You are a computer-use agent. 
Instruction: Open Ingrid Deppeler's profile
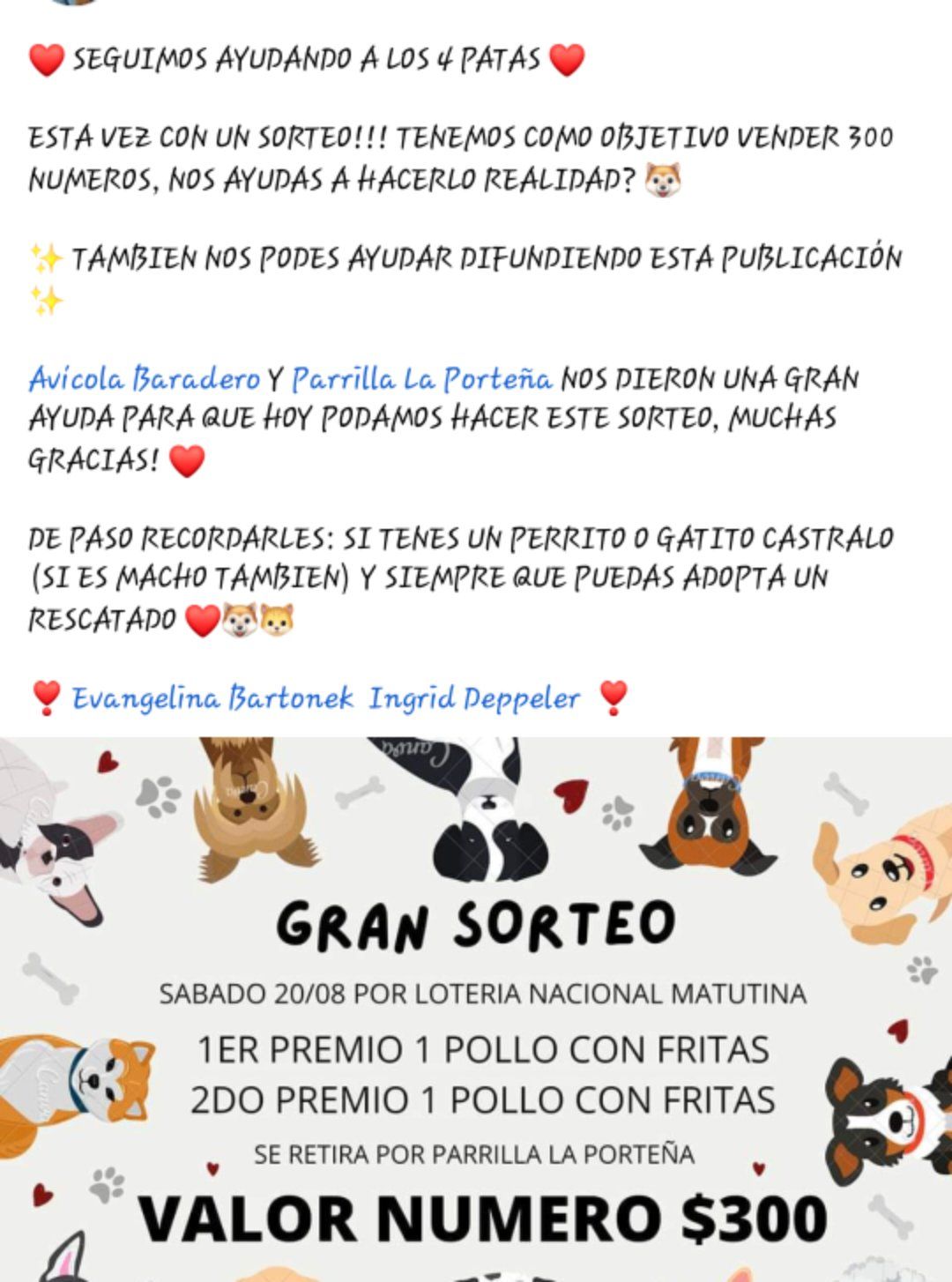(474, 698)
